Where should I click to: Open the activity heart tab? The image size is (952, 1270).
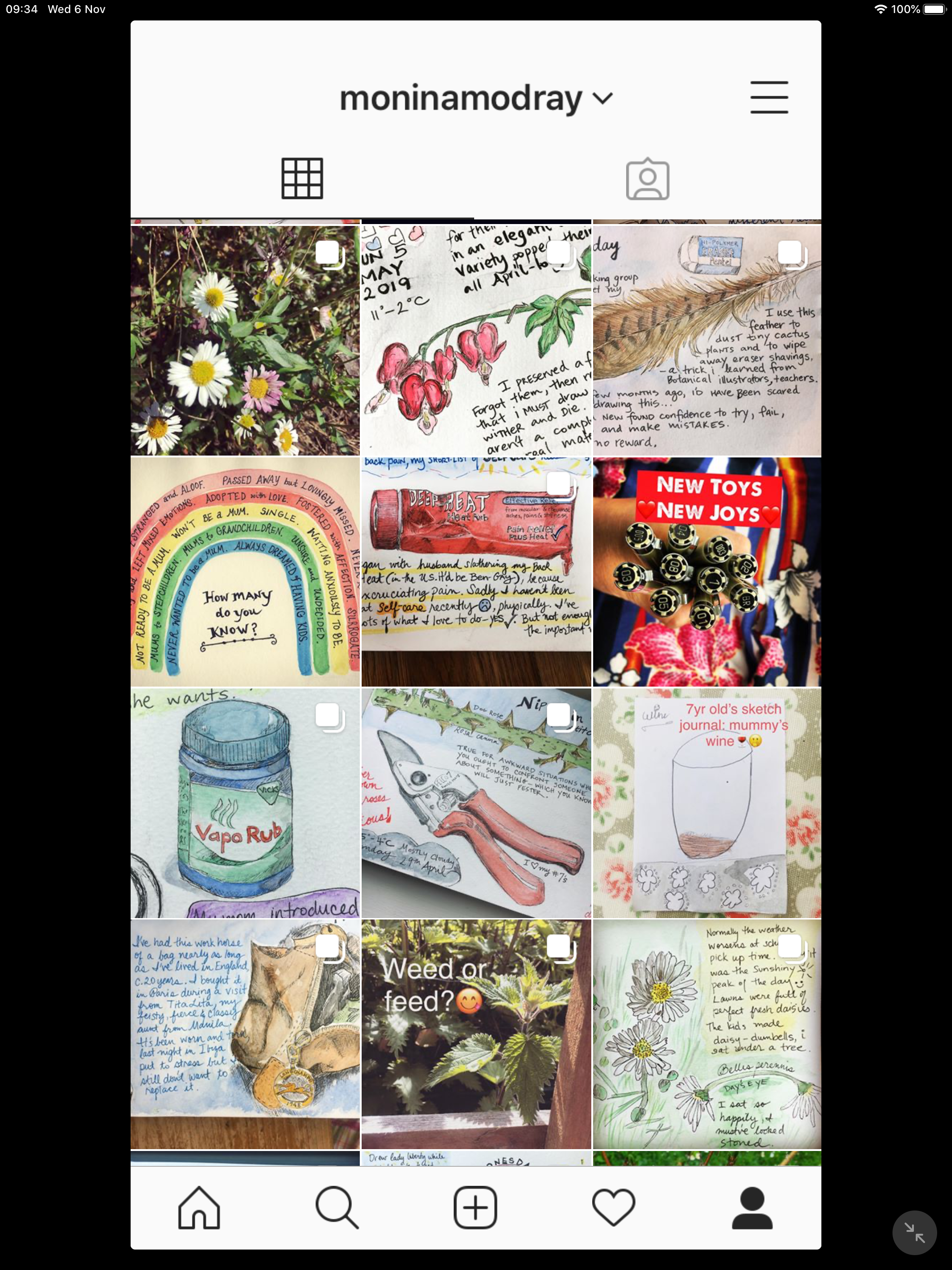[613, 1207]
